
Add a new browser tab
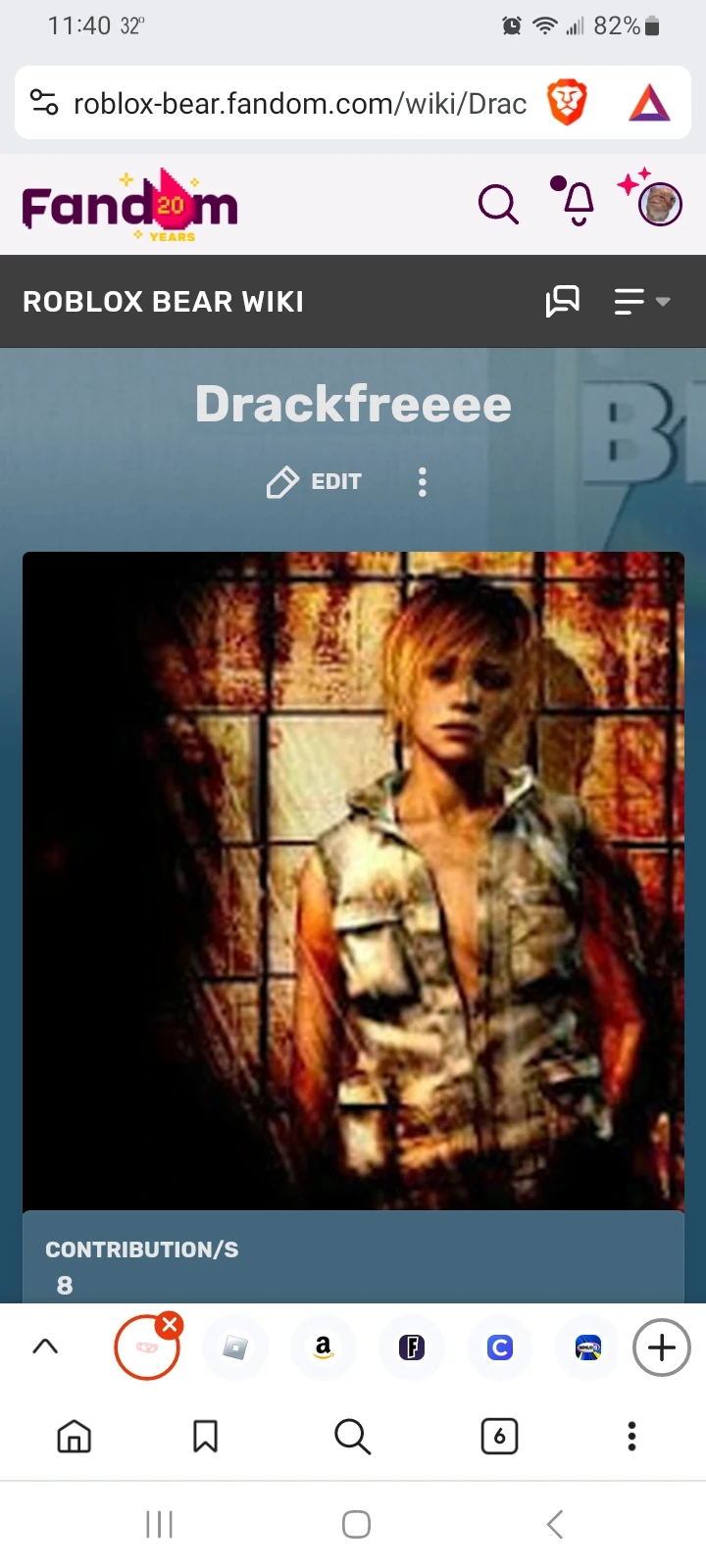662,1347
